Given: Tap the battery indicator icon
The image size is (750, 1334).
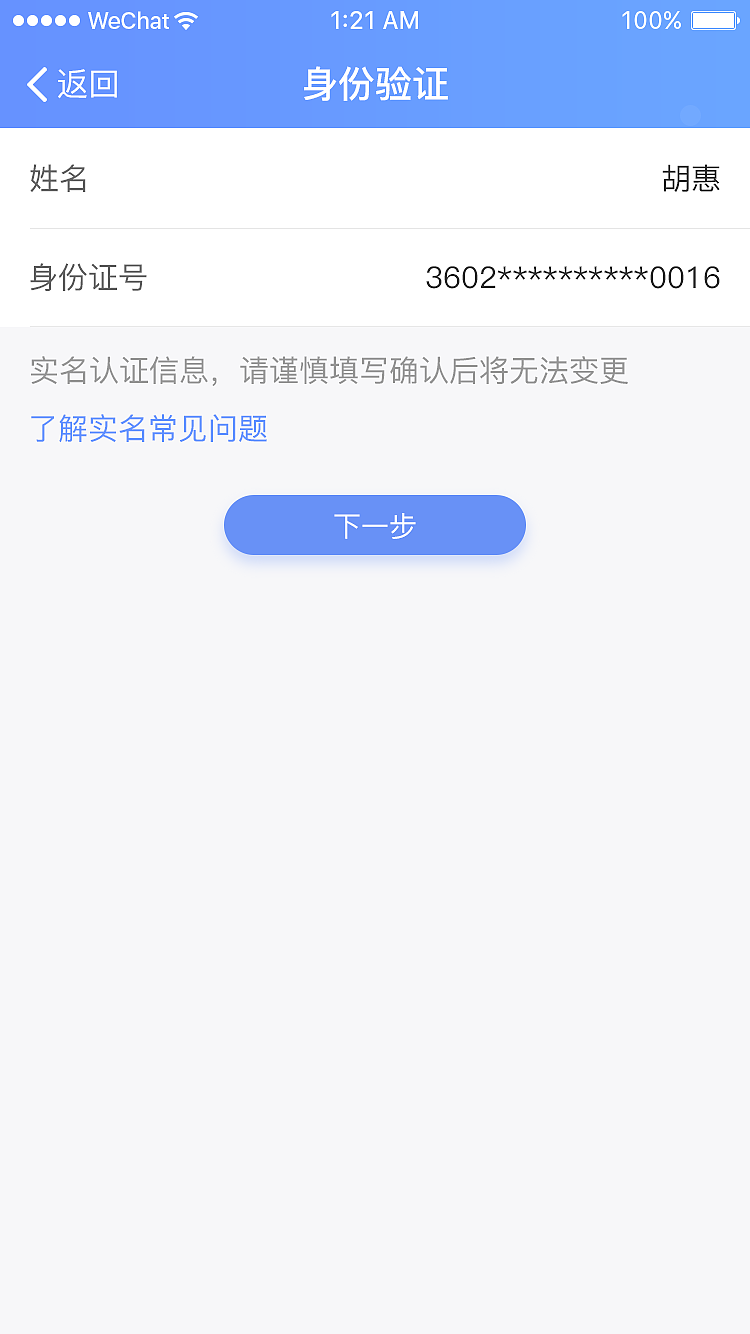Looking at the screenshot, I should 712,19.
